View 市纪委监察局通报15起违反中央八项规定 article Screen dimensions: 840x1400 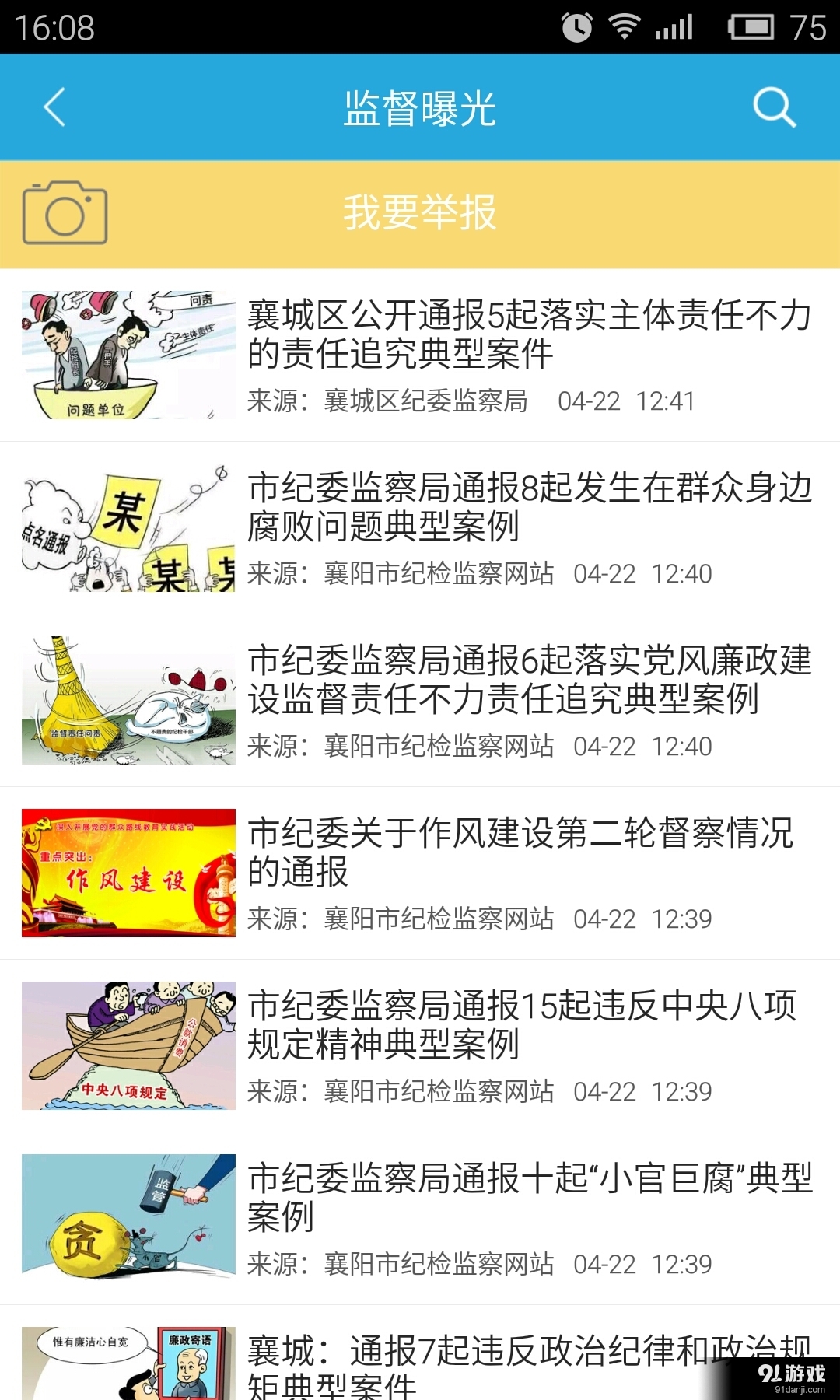pyautogui.click(x=420, y=1046)
